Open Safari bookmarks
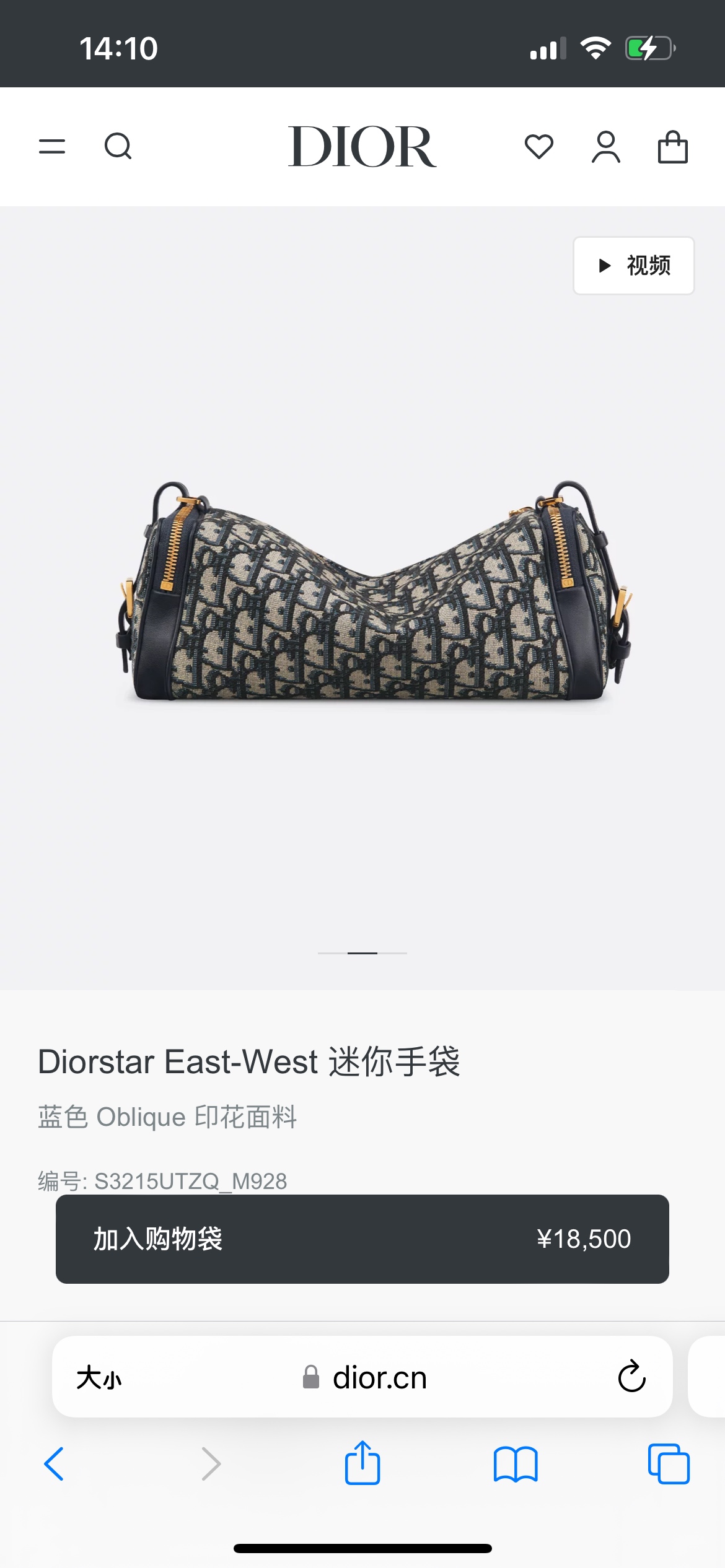725x1568 pixels. pos(516,1464)
